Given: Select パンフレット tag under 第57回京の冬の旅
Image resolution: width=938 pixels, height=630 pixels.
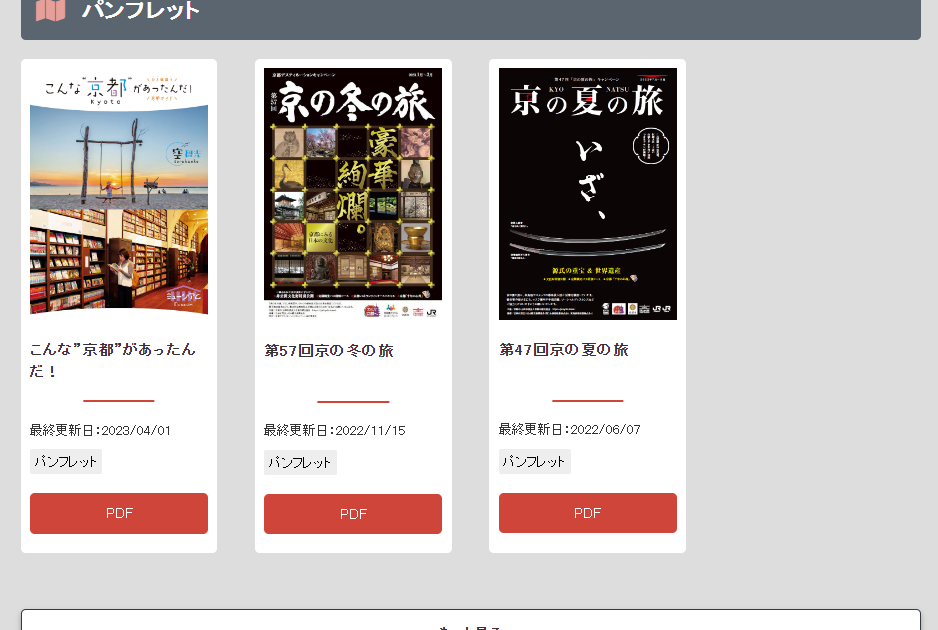Looking at the screenshot, I should 300,462.
